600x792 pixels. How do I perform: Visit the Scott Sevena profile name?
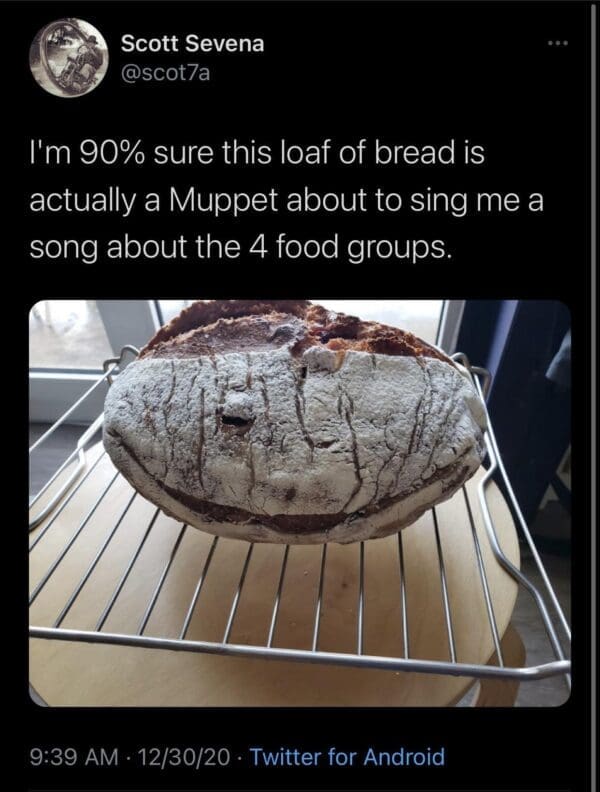192,44
